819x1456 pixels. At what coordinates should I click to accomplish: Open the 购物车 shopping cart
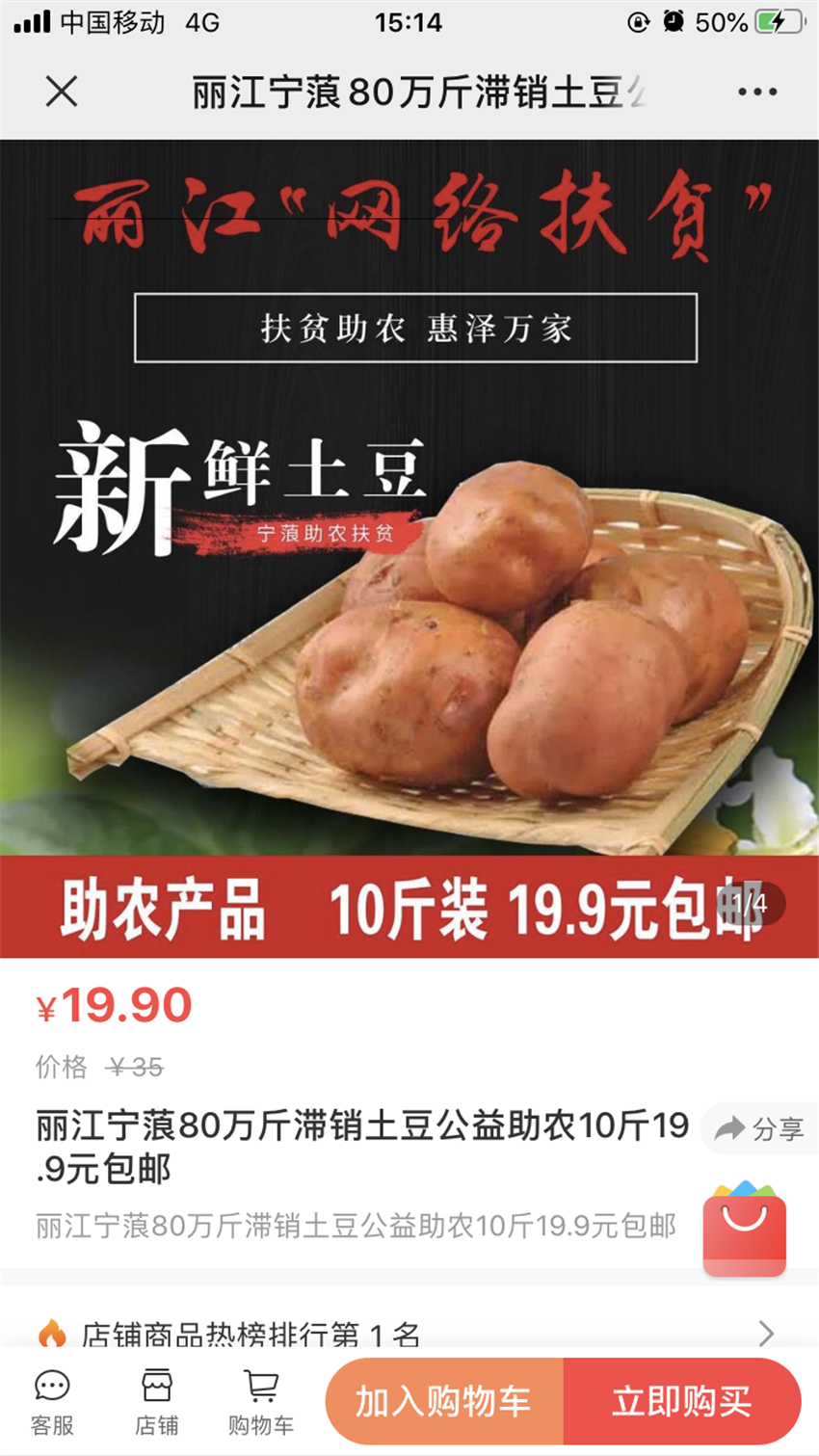(x=260, y=1402)
